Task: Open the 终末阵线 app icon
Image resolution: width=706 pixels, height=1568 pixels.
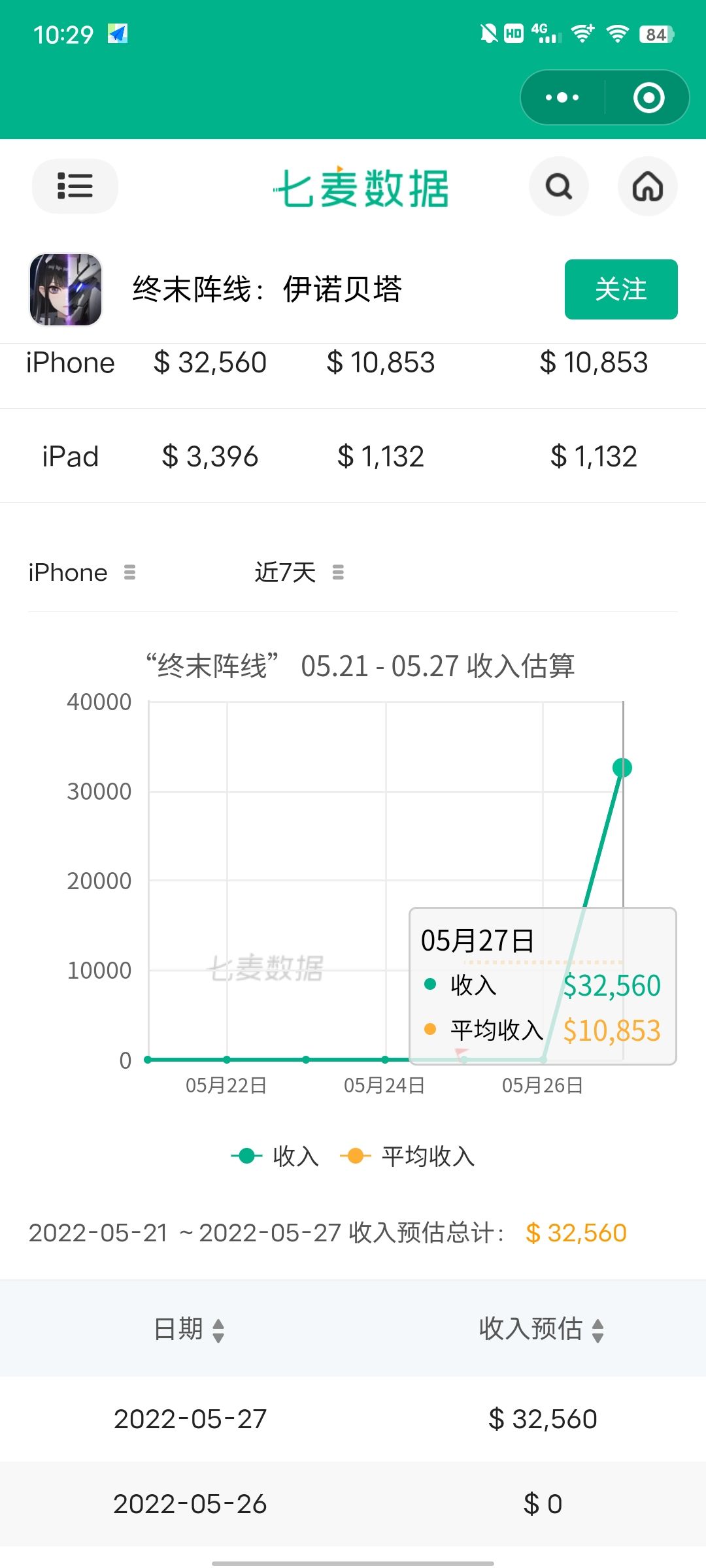Action: (x=66, y=289)
